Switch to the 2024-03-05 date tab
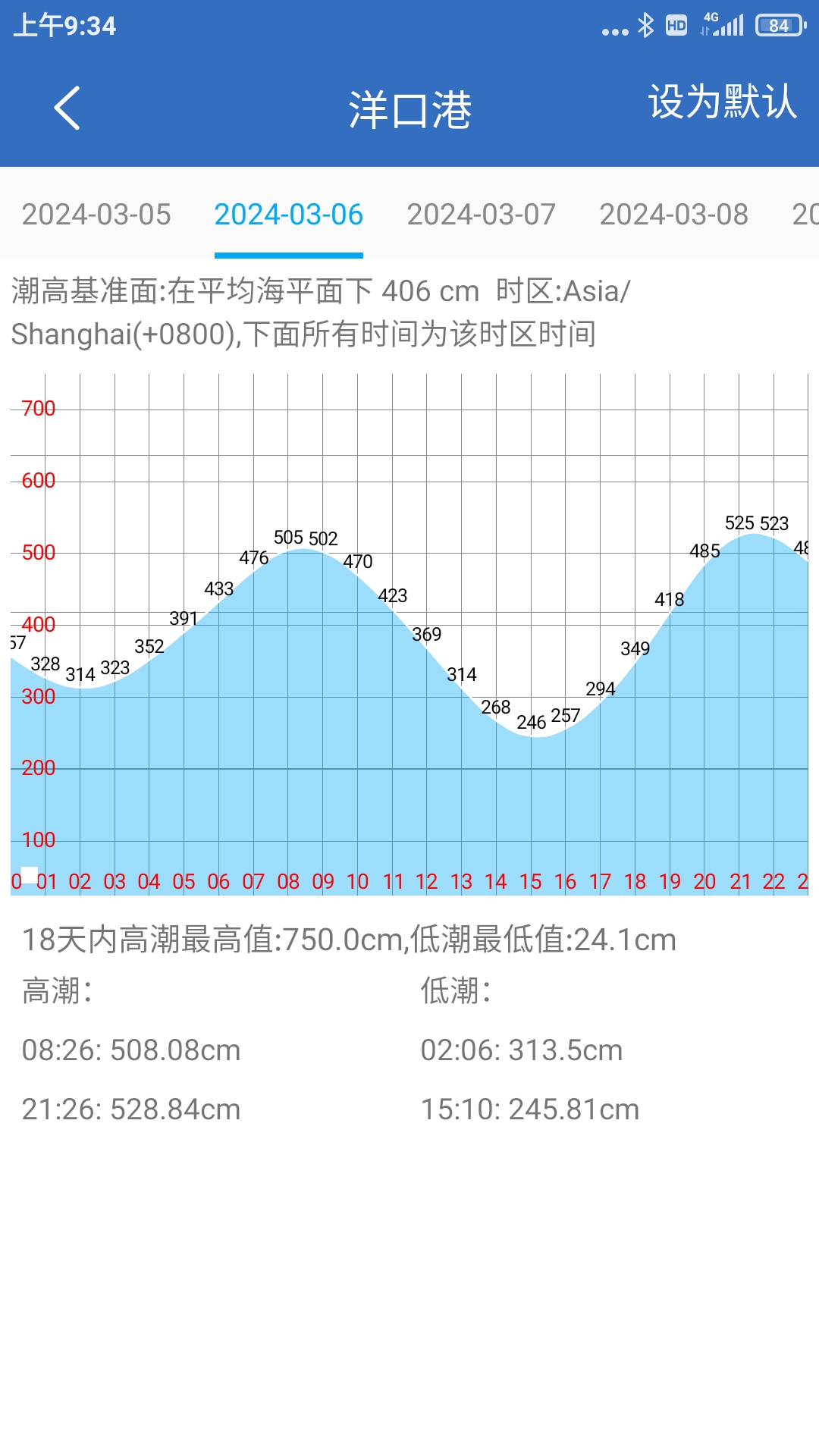 tap(96, 215)
